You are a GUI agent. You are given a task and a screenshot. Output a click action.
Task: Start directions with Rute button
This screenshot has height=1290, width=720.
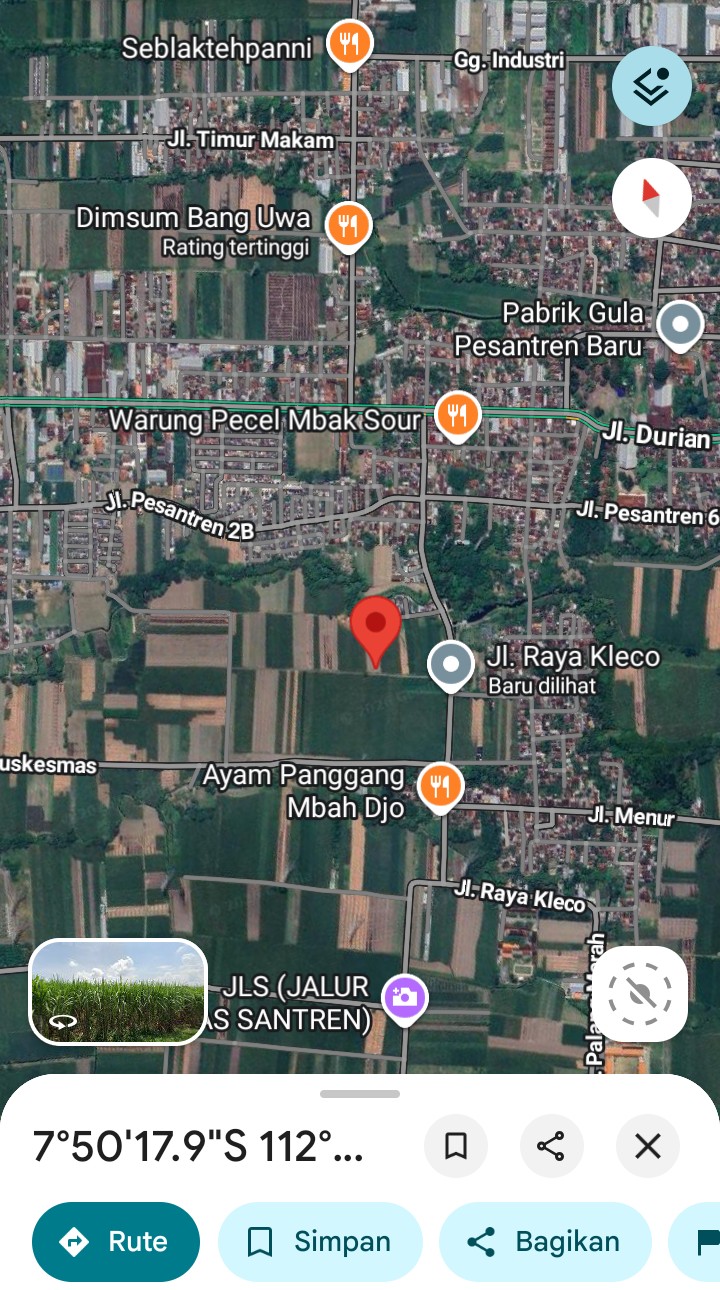[x=116, y=1241]
